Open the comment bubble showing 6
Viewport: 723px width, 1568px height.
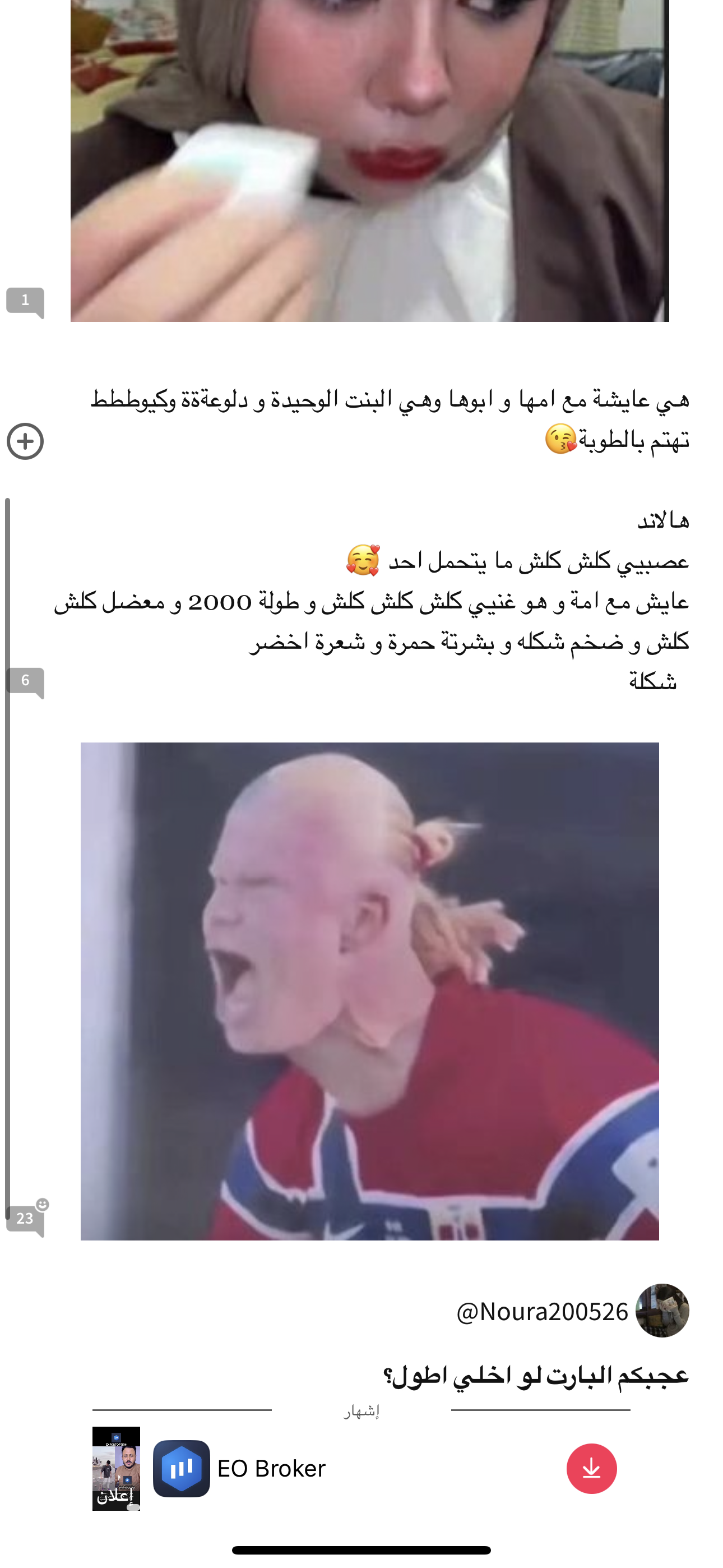click(x=25, y=682)
